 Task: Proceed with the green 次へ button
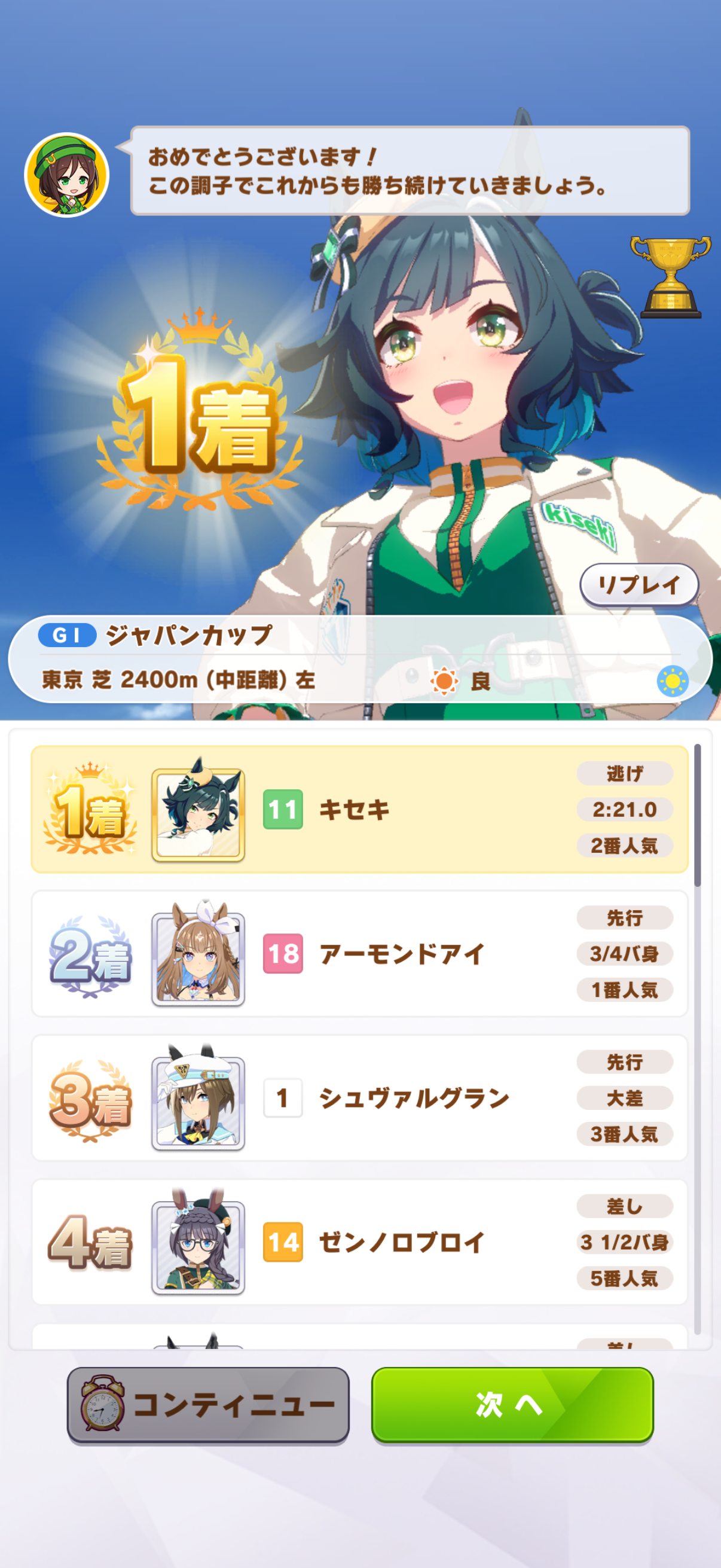512,1404
